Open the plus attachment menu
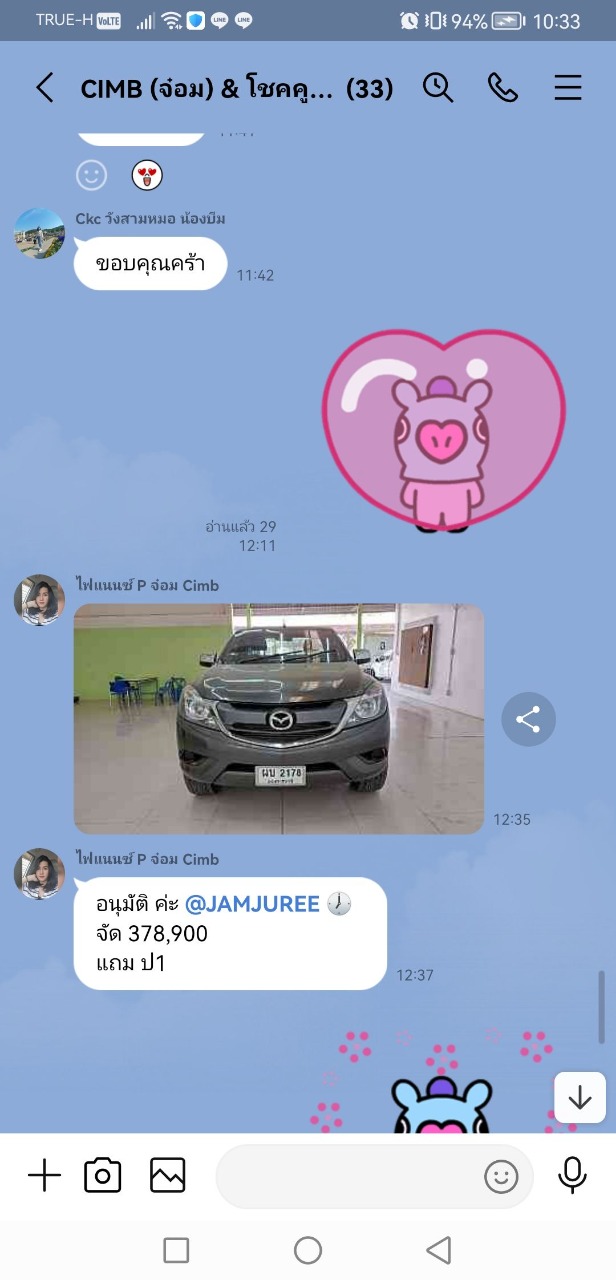The height and width of the screenshot is (1280, 616). (x=44, y=1176)
